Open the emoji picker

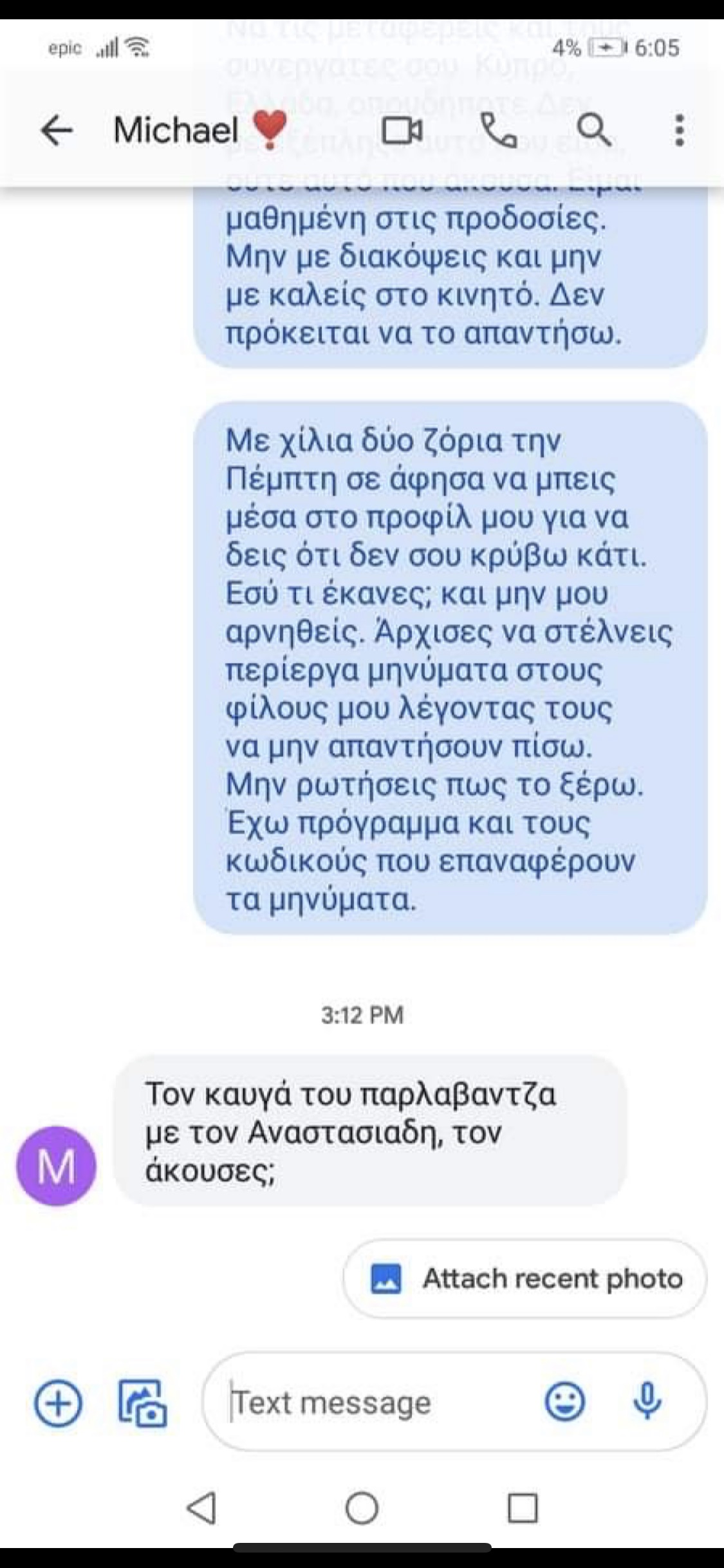(x=565, y=1401)
